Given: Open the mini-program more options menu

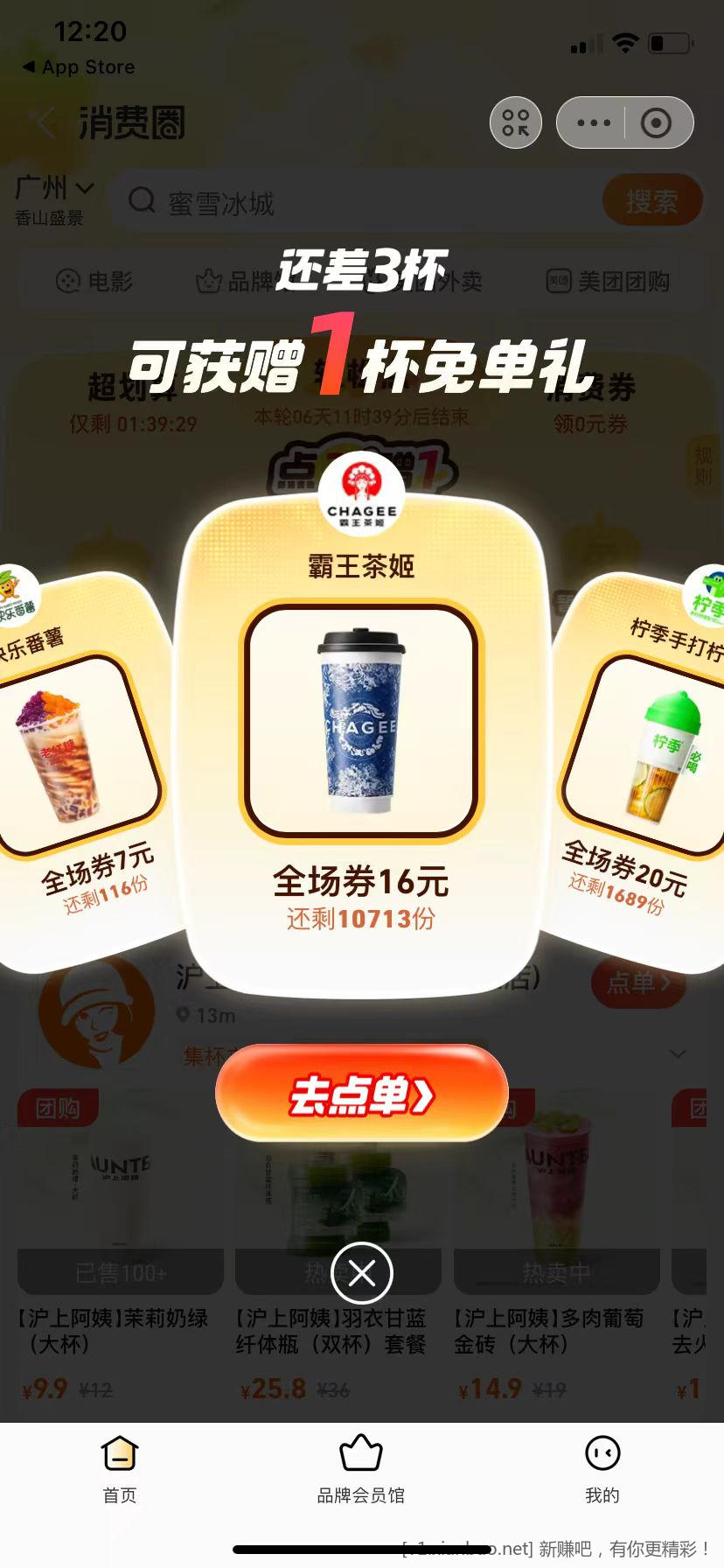Looking at the screenshot, I should [x=594, y=123].
